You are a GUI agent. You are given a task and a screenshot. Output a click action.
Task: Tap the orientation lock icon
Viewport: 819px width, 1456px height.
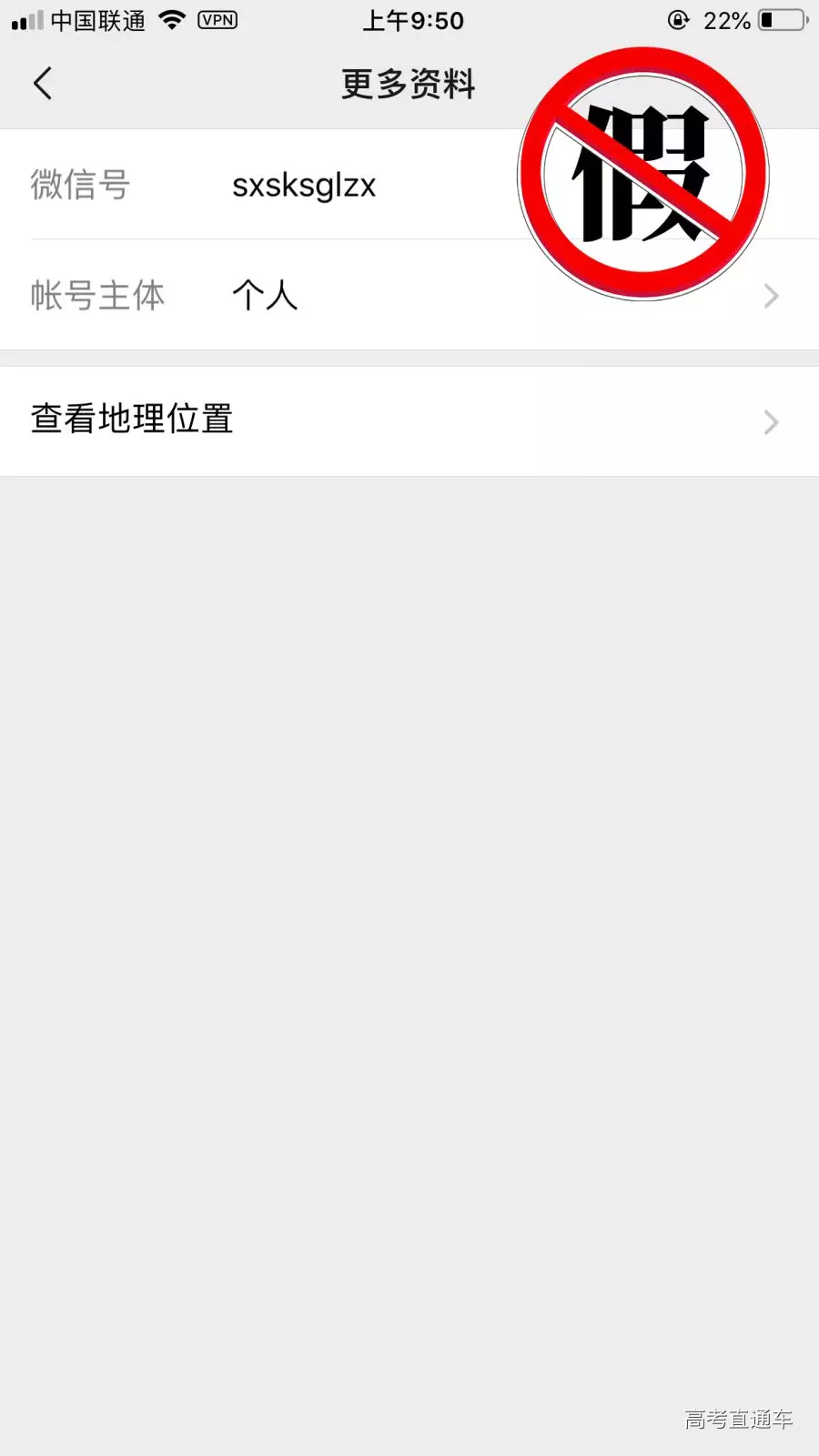click(677, 20)
